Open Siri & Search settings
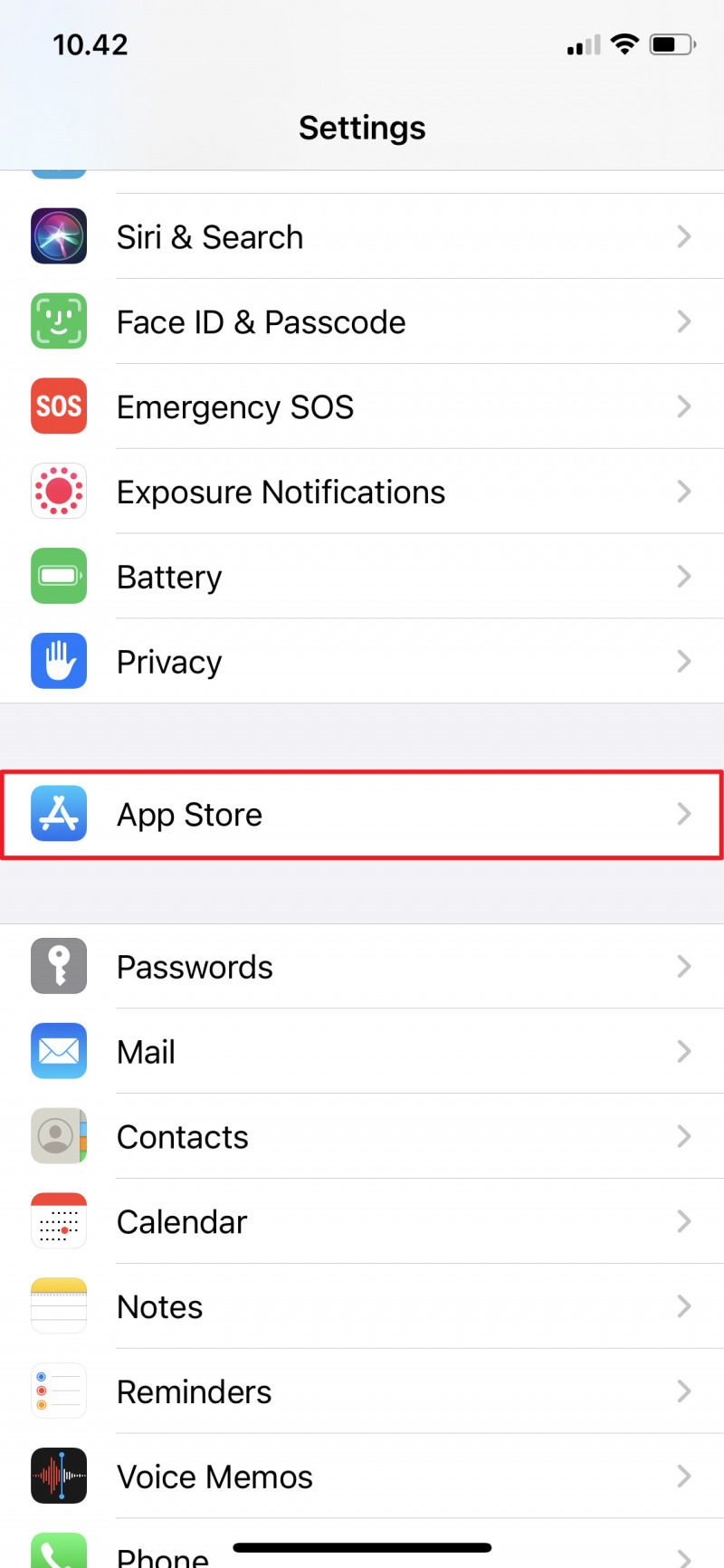Viewport: 724px width, 1568px height. click(x=362, y=237)
